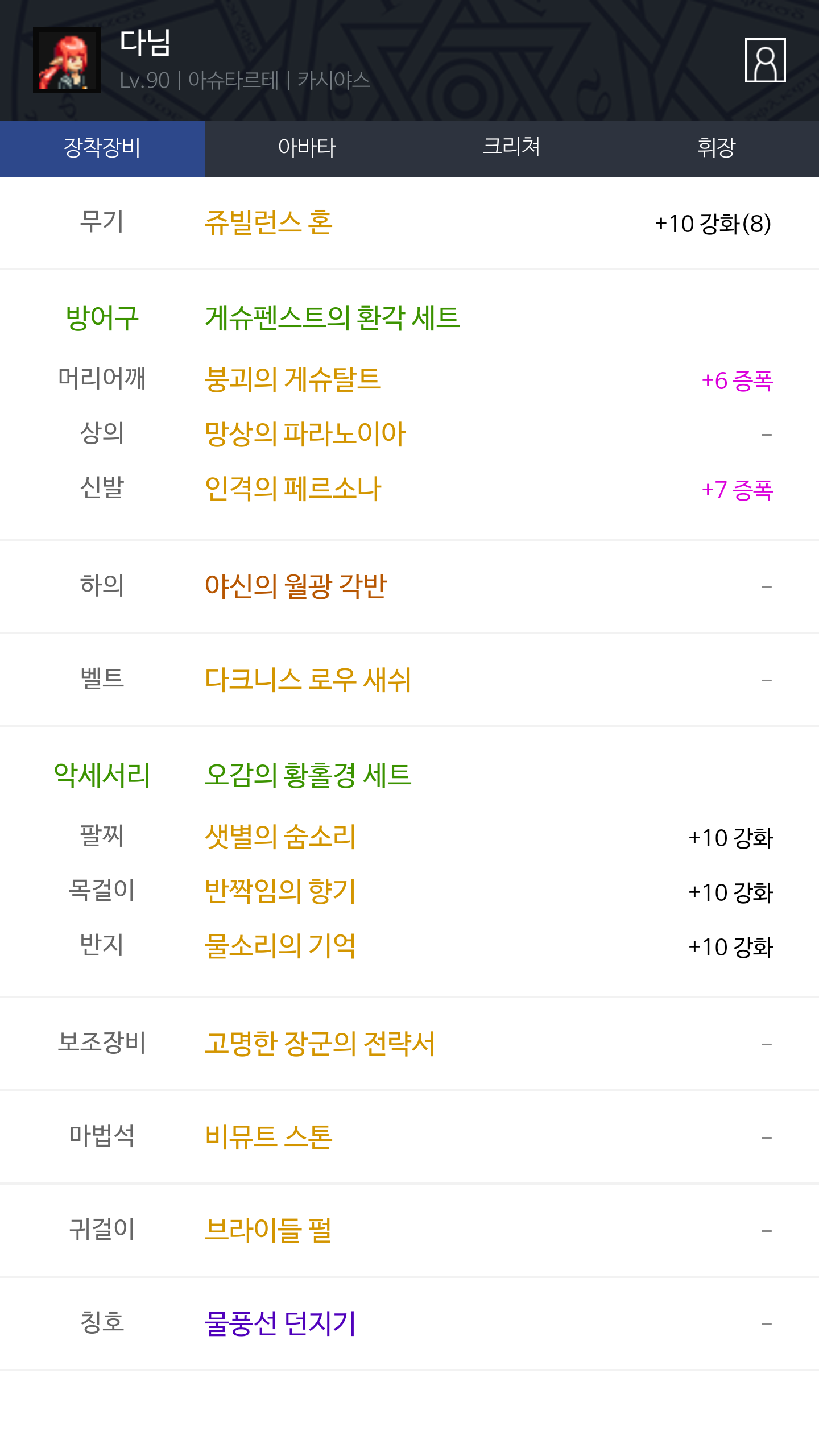The height and width of the screenshot is (1456, 819).
Task: Select the 장착장비 tab
Action: (x=102, y=148)
